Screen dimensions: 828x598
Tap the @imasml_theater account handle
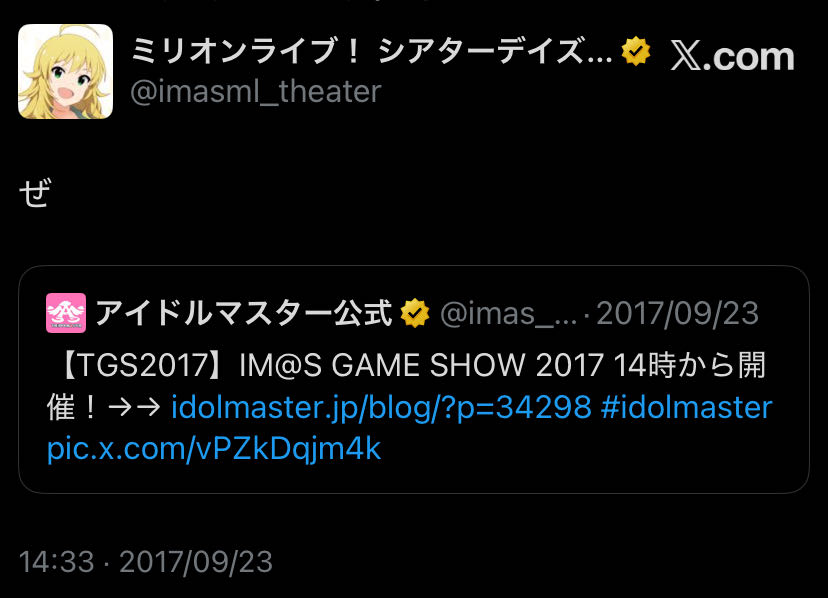click(256, 92)
